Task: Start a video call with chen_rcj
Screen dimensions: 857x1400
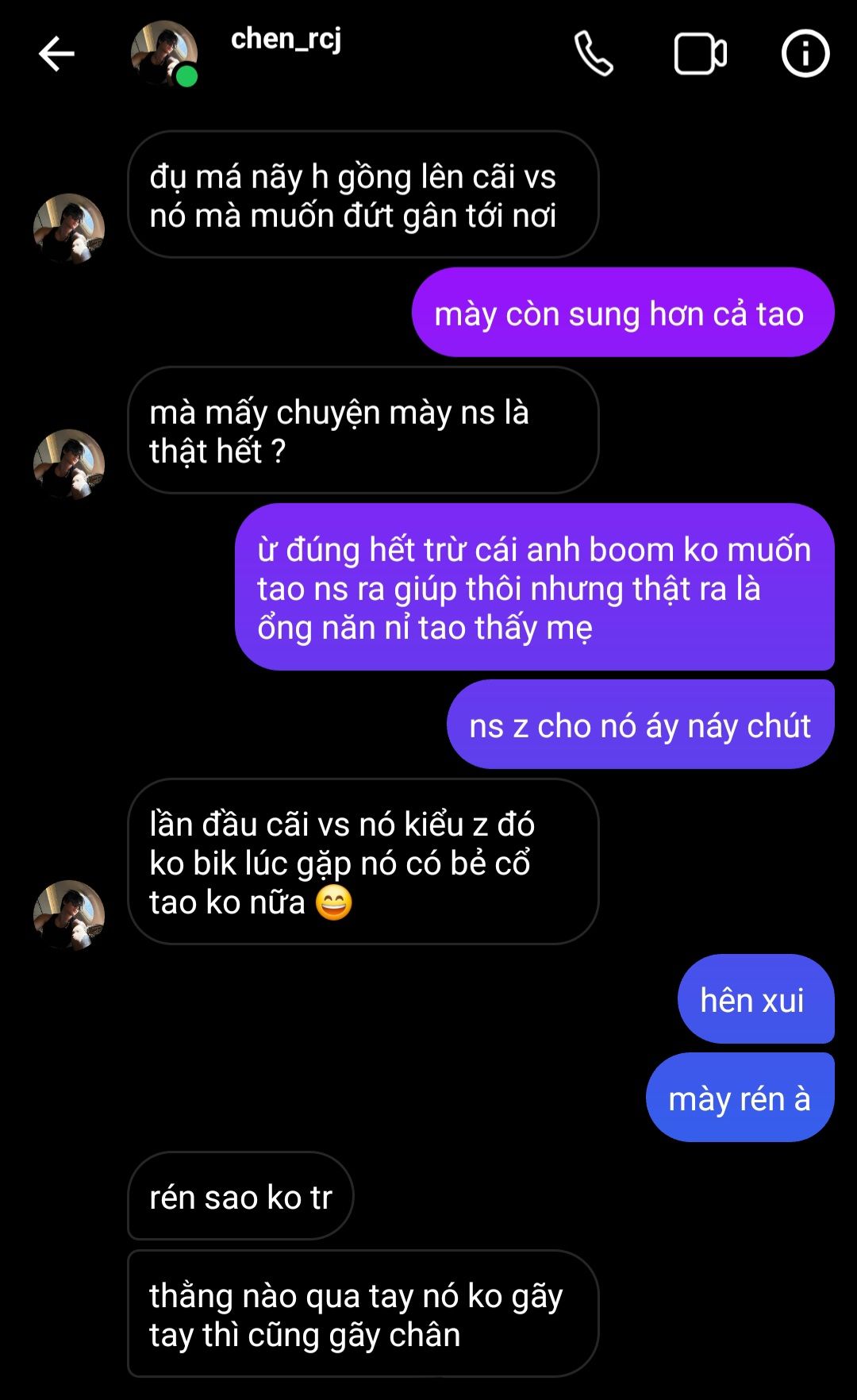Action: click(700, 54)
